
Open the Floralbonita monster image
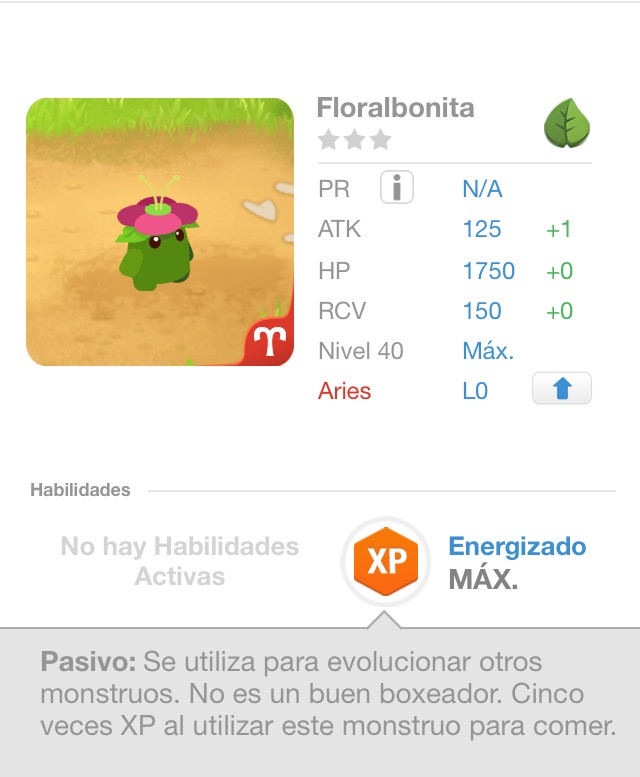click(160, 232)
